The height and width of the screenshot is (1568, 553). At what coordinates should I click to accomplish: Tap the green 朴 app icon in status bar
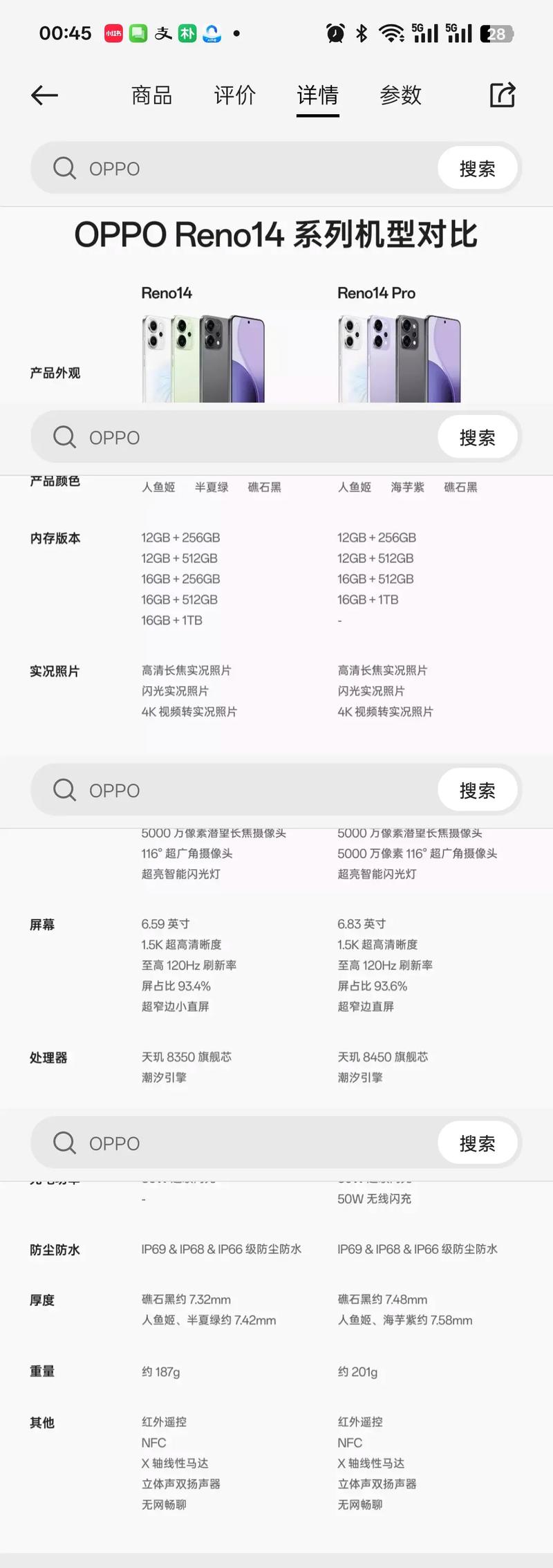point(187,32)
